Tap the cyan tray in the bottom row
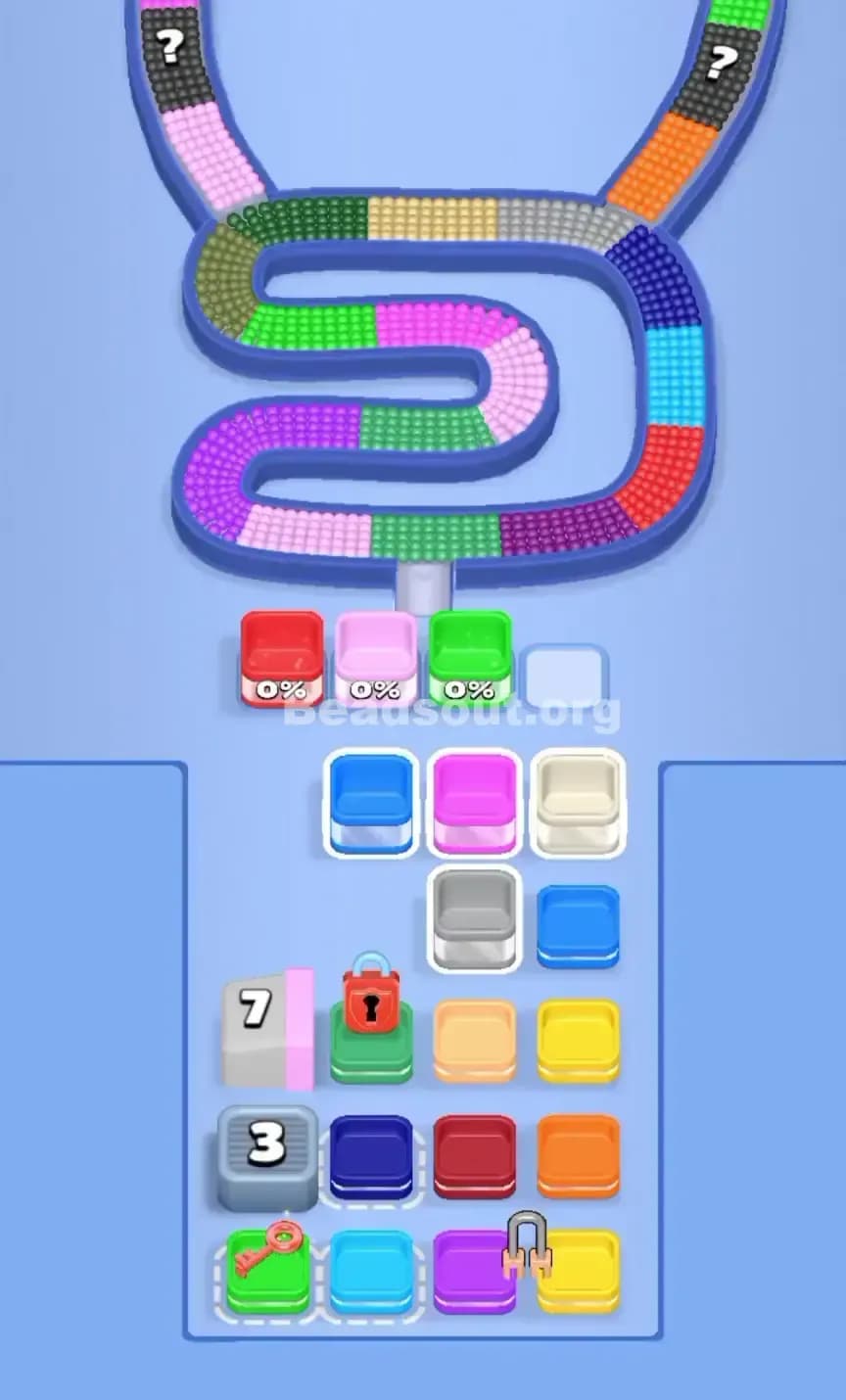846x1400 pixels. pyautogui.click(x=370, y=1273)
